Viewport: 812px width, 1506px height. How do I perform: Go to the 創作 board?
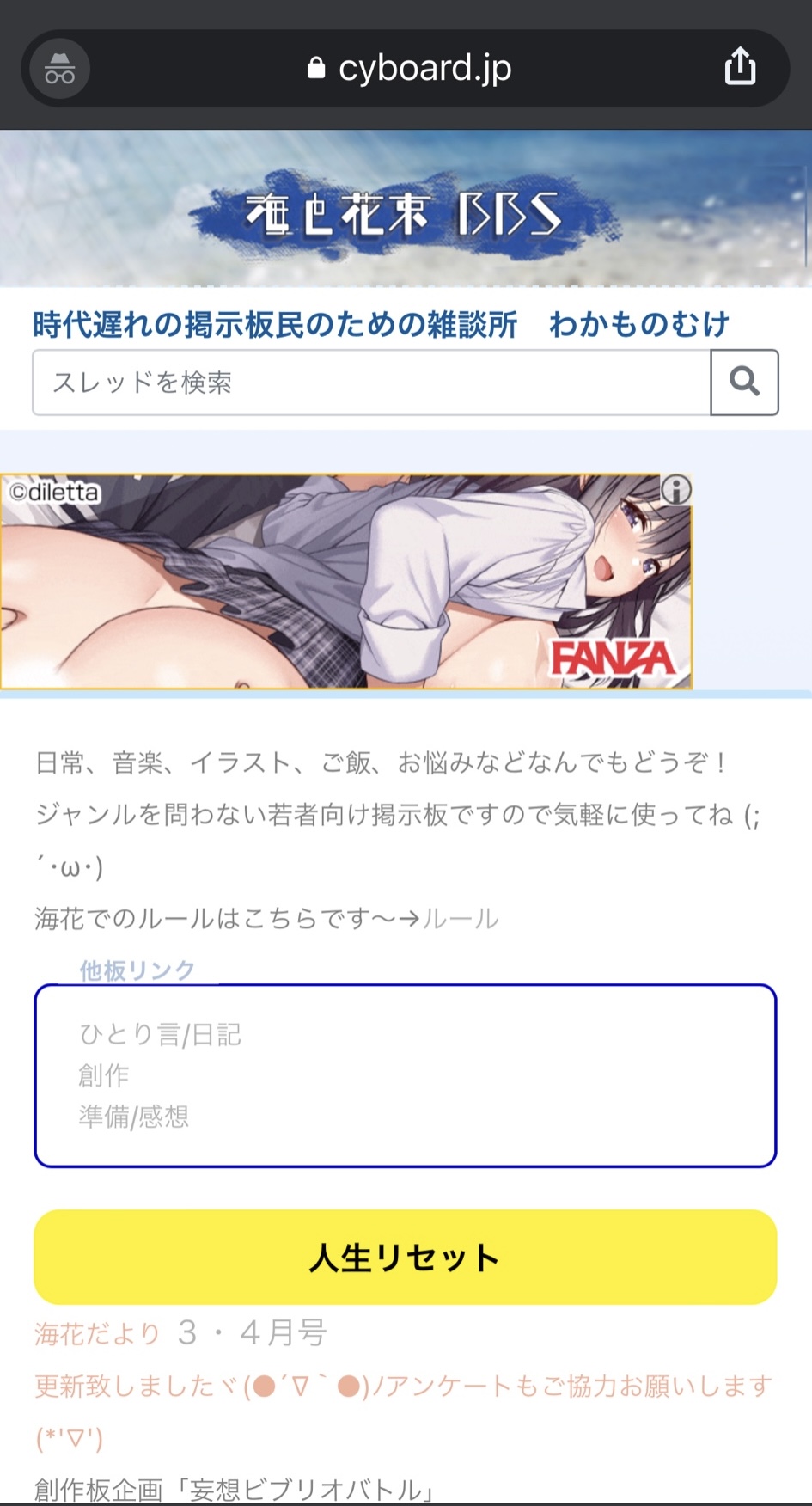(x=104, y=1075)
